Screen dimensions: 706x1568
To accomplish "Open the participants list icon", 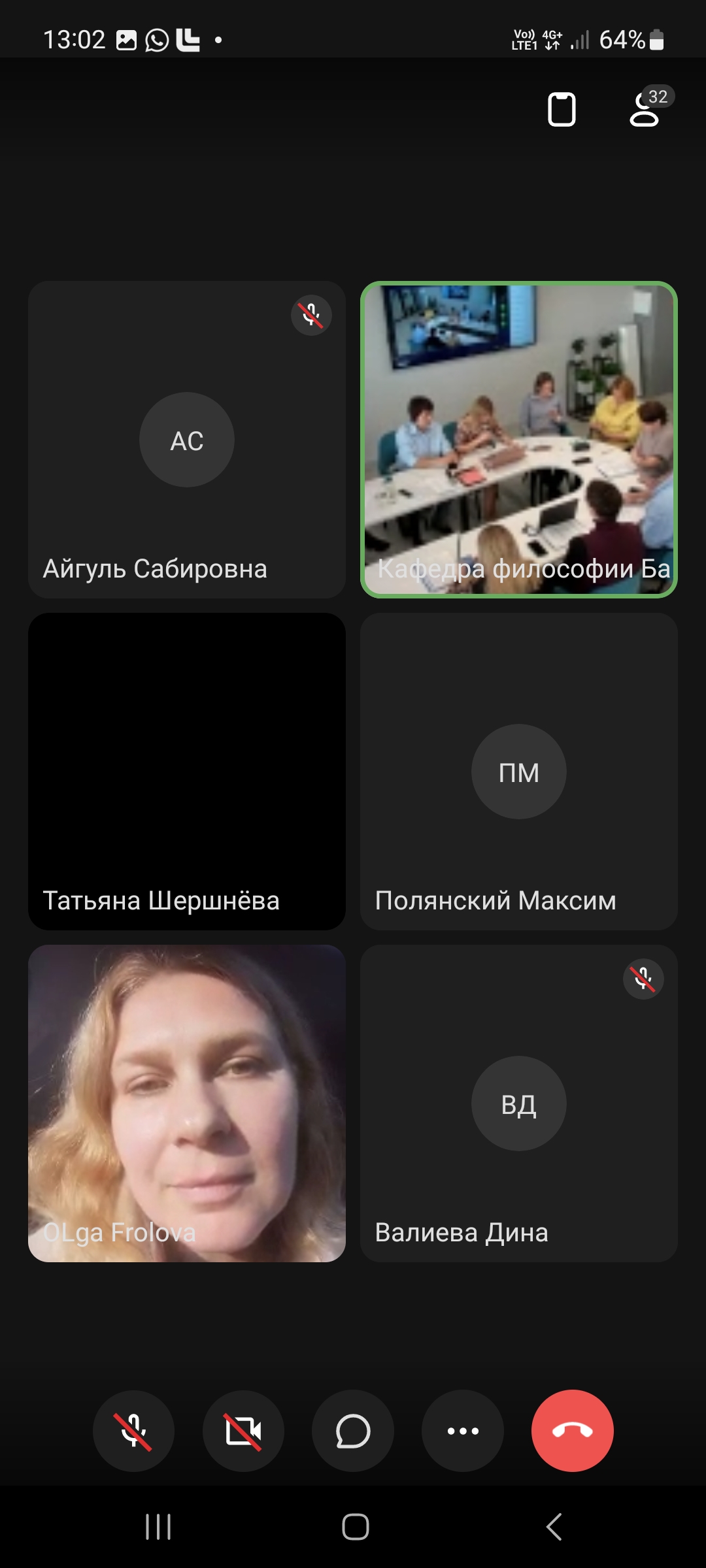I will pyautogui.click(x=650, y=107).
